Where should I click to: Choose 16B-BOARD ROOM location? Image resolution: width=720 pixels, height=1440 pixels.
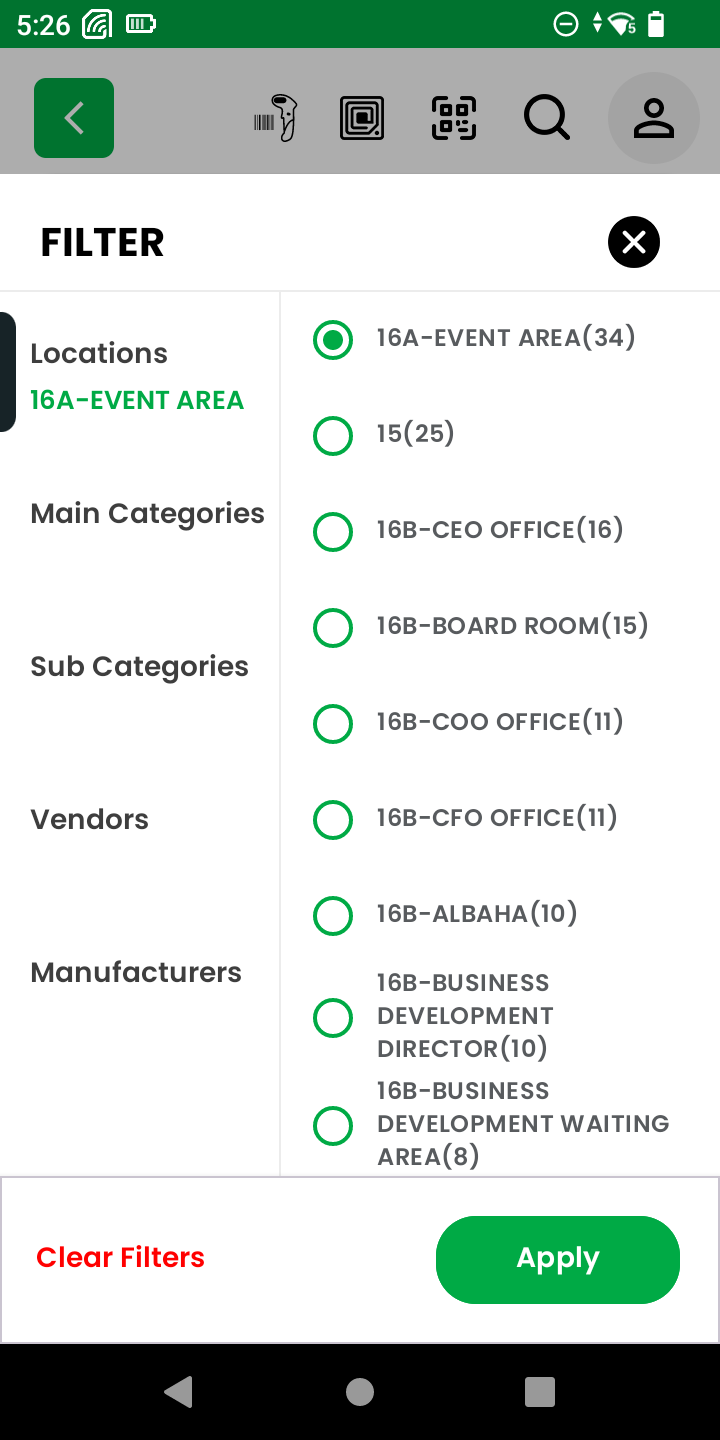coord(333,628)
